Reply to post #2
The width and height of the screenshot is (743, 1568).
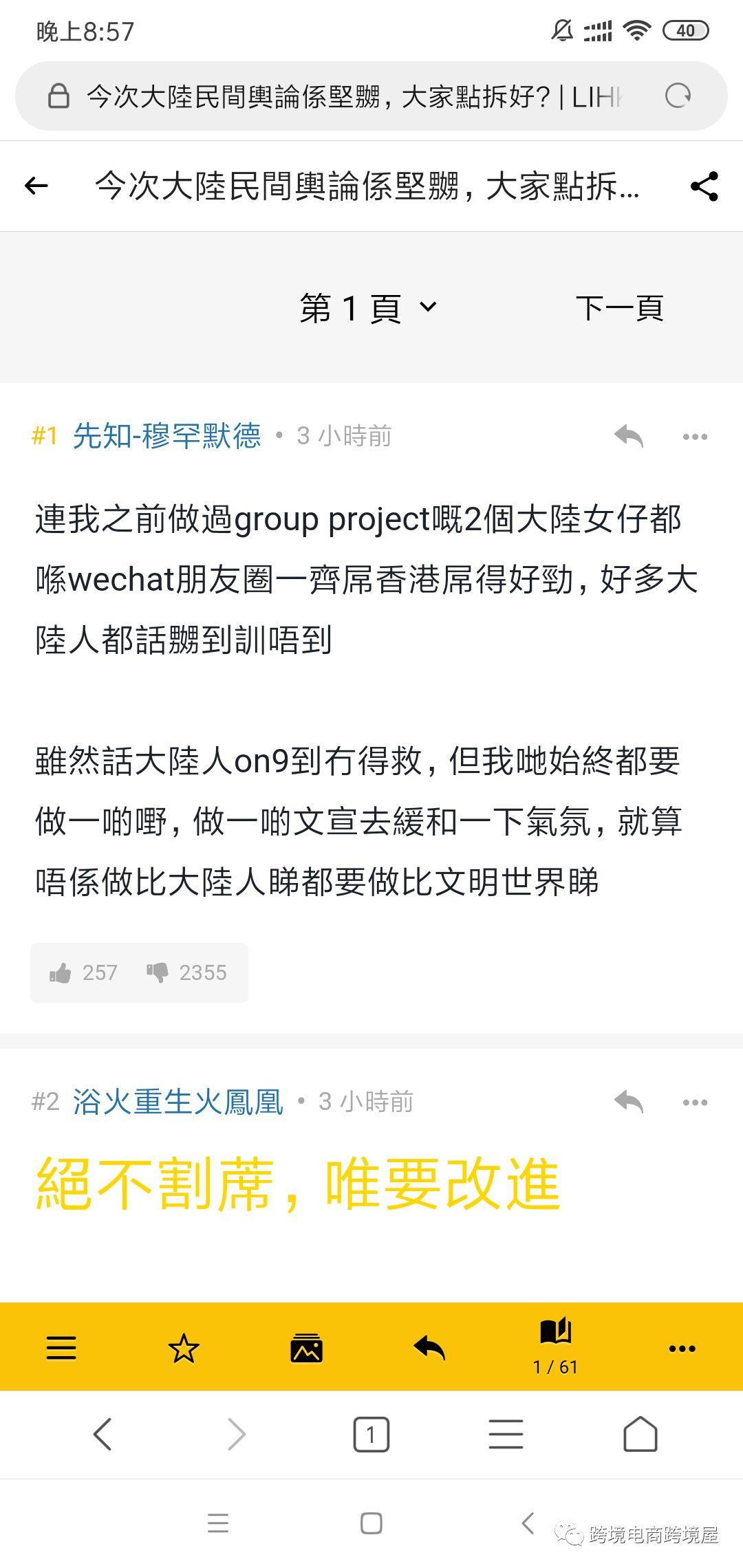[628, 1102]
